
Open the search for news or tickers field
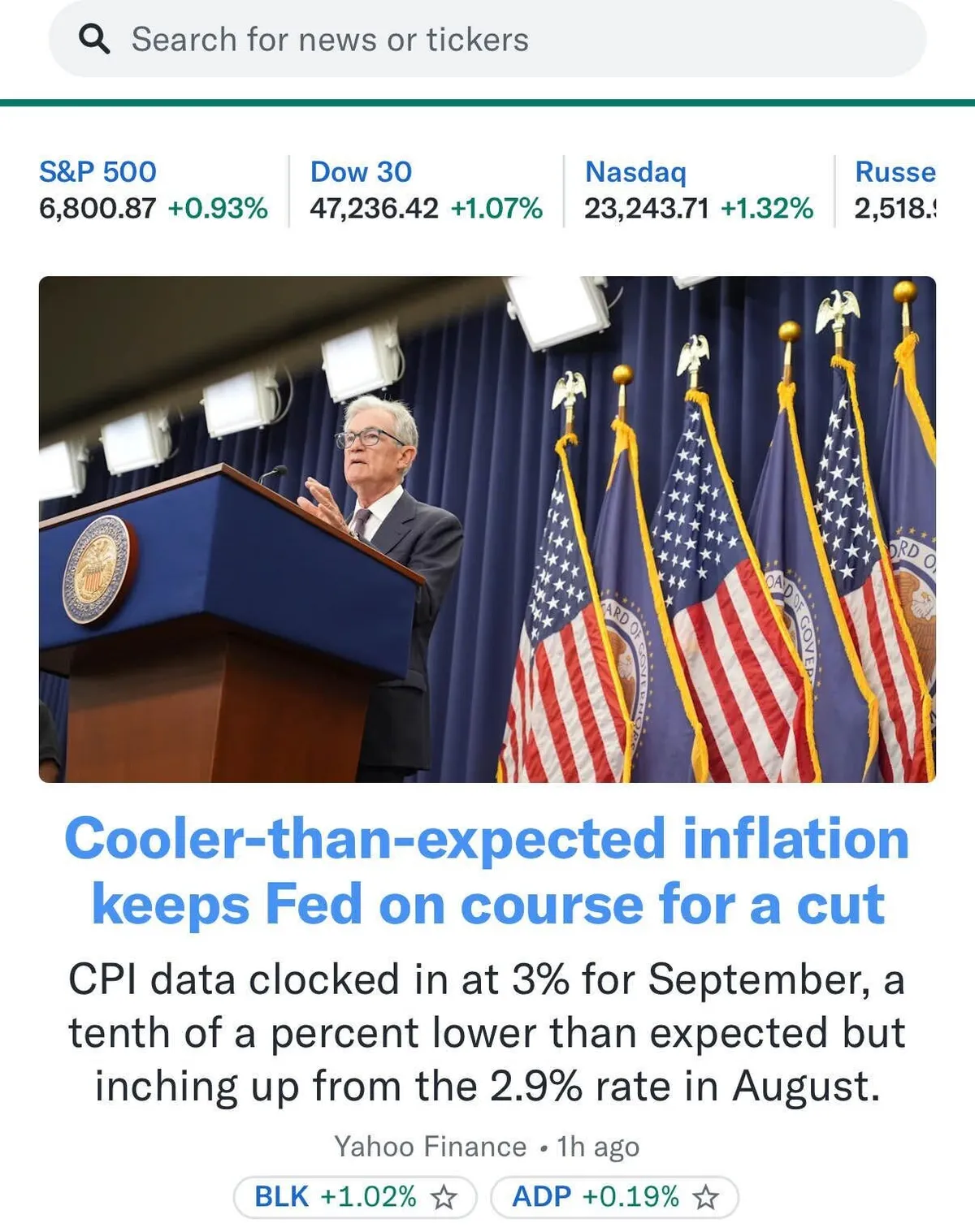pos(487,39)
